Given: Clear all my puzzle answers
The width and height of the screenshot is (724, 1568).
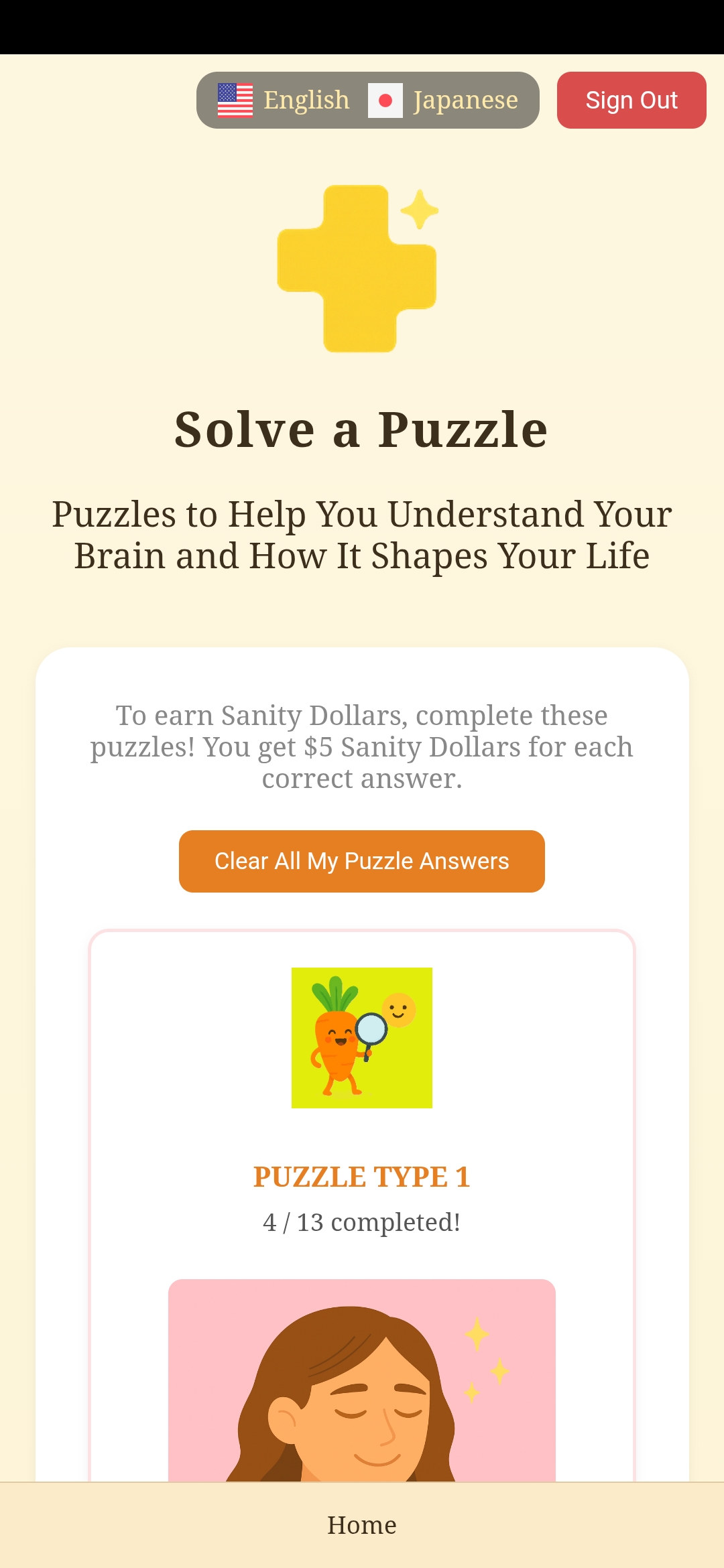Looking at the screenshot, I should (x=361, y=861).
